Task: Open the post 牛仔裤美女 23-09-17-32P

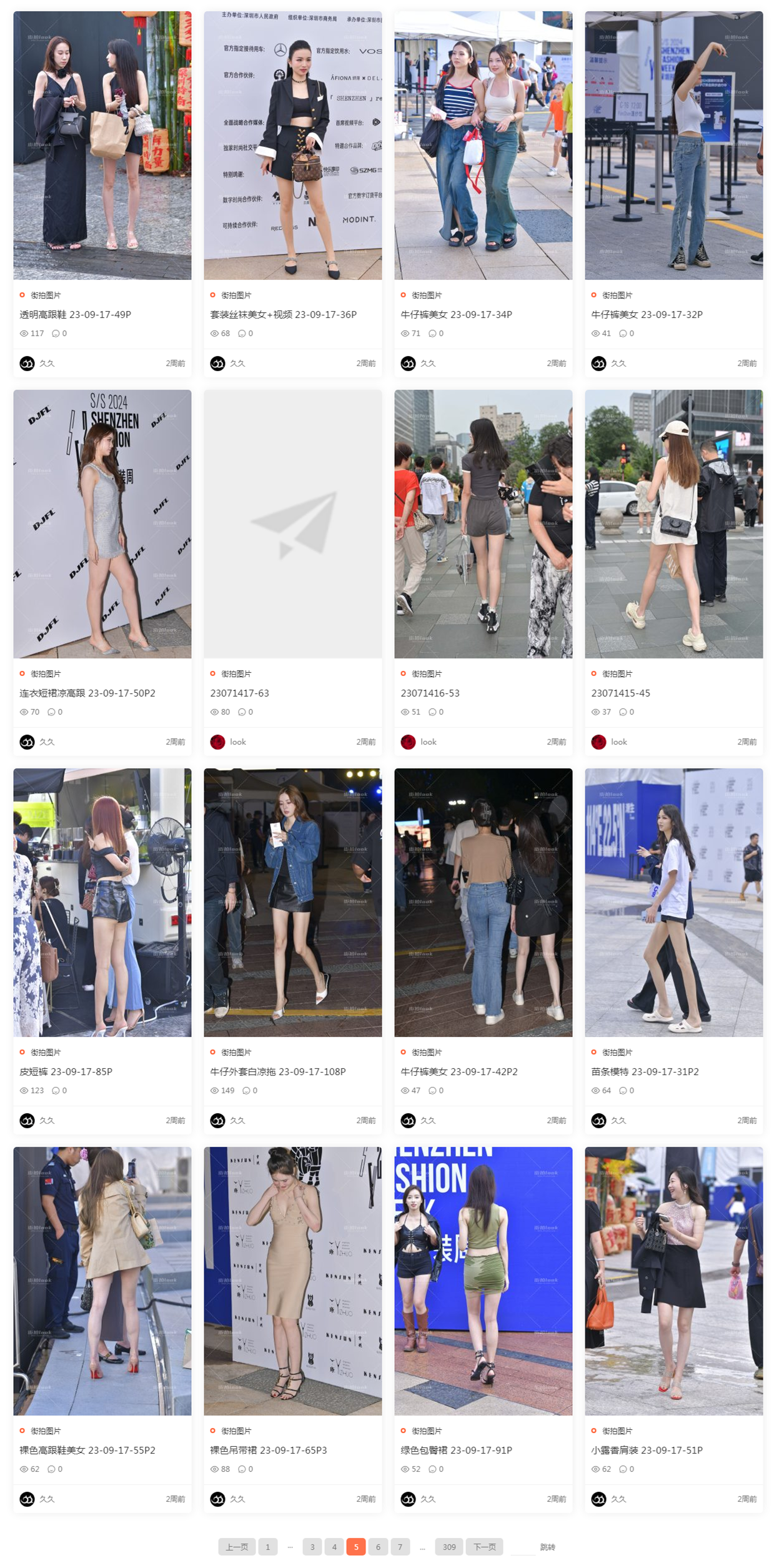Action: [x=647, y=314]
